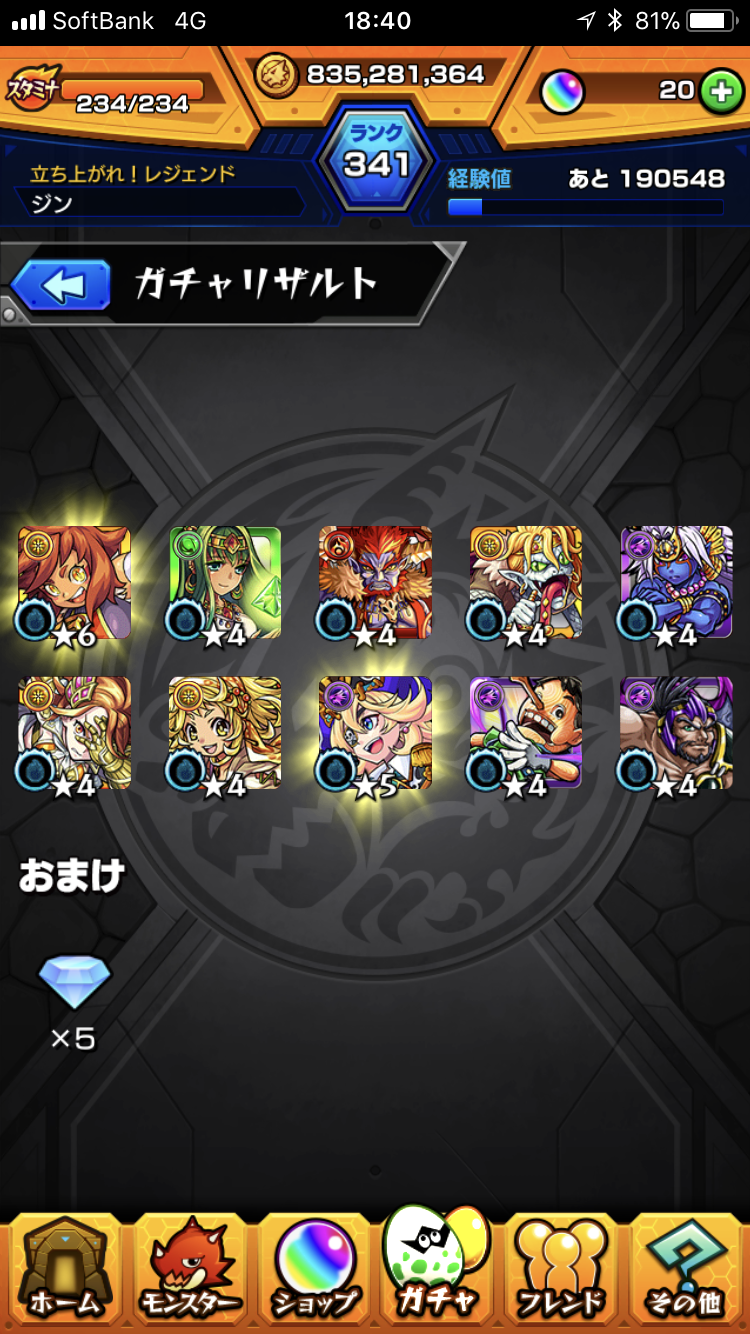Open the zombie with tongue out ★4 monster
The width and height of the screenshot is (750, 1334).
(526, 583)
